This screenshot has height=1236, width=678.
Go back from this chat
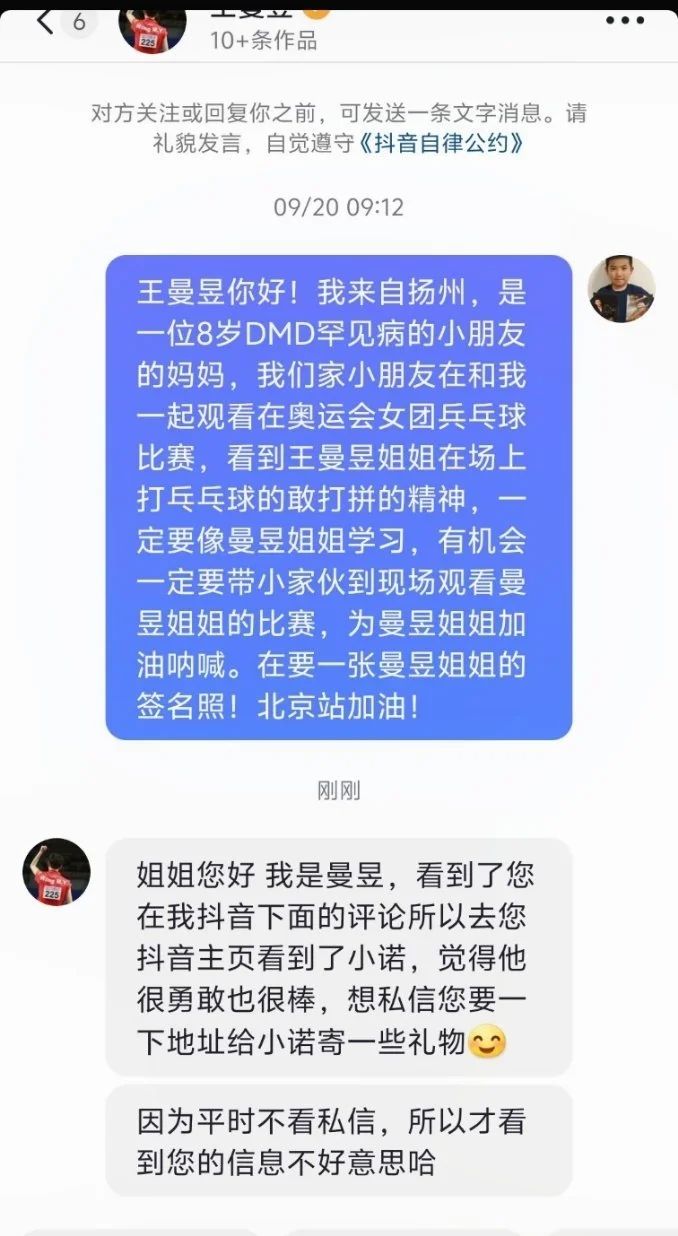point(45,21)
